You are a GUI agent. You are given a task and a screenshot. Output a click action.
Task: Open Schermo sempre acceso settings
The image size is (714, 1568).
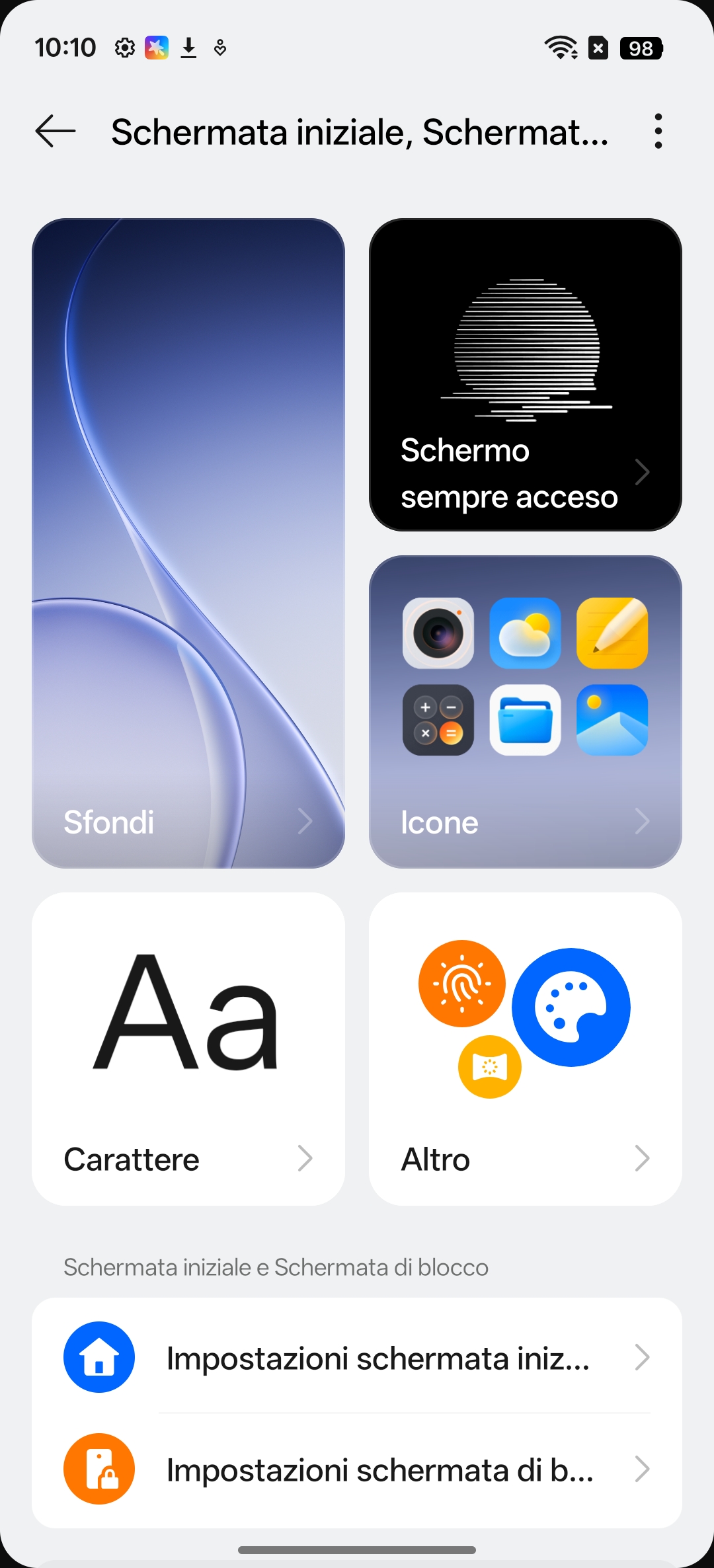click(525, 375)
